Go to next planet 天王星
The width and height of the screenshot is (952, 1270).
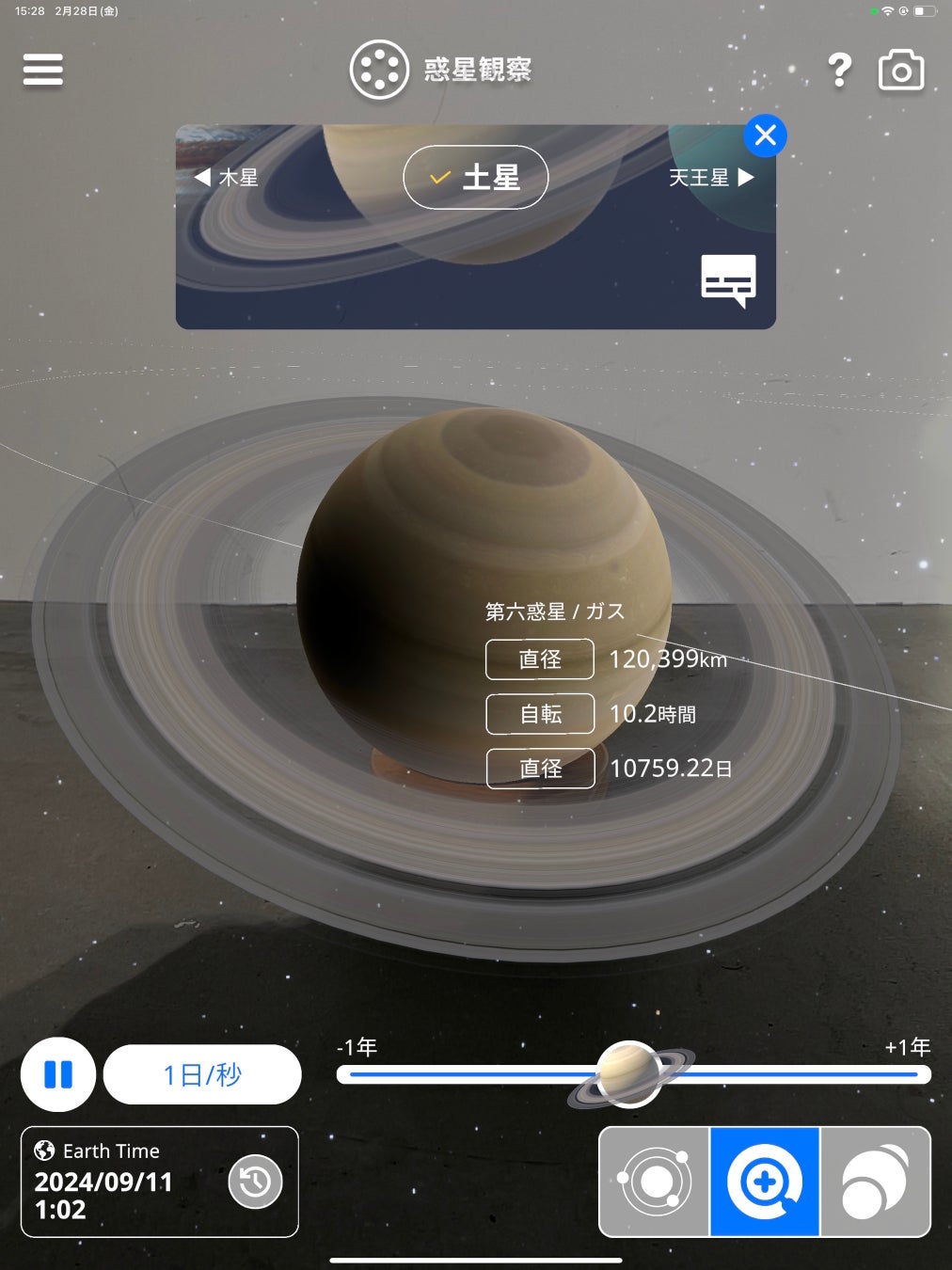[x=711, y=177]
